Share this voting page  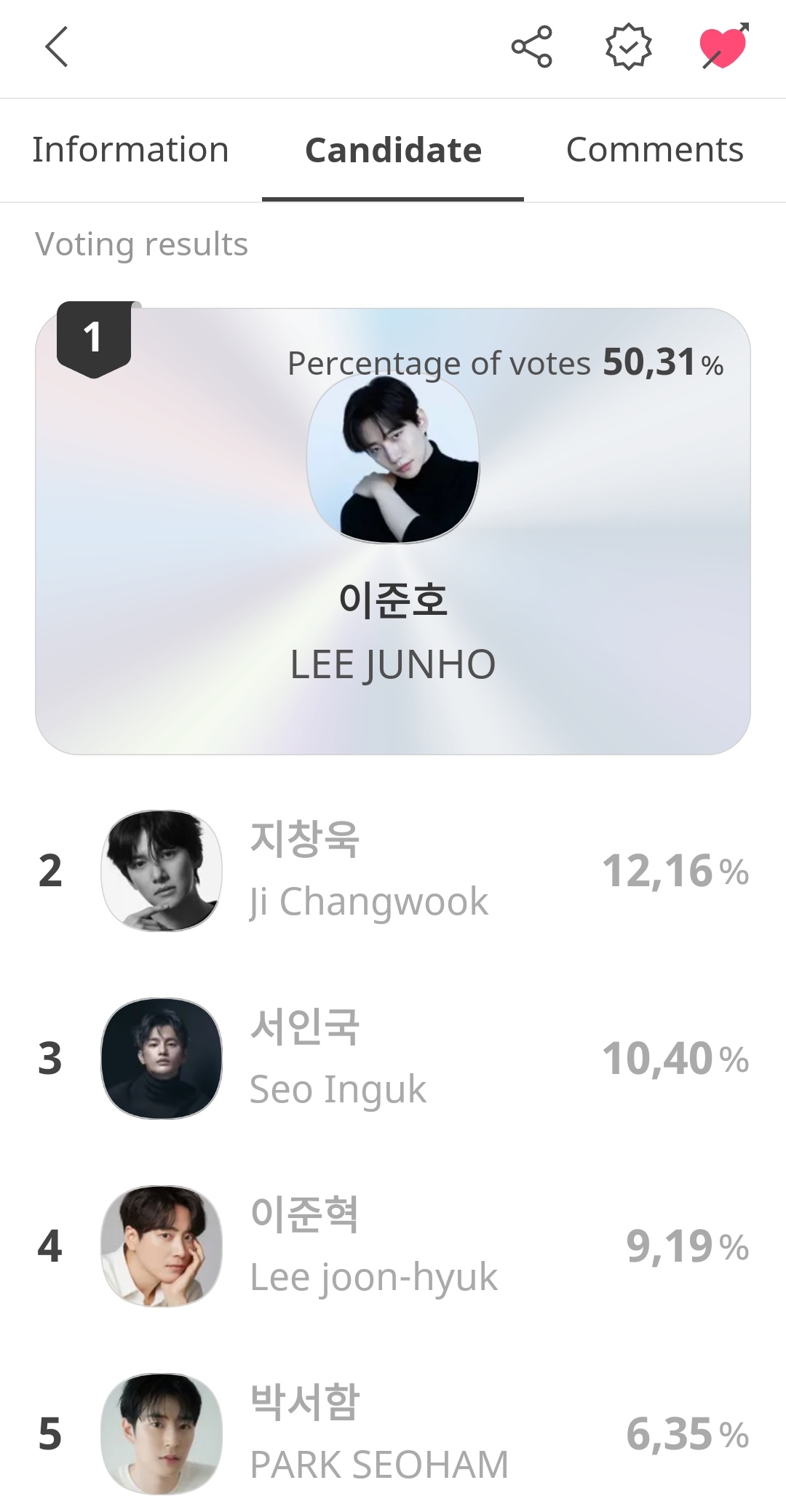532,47
